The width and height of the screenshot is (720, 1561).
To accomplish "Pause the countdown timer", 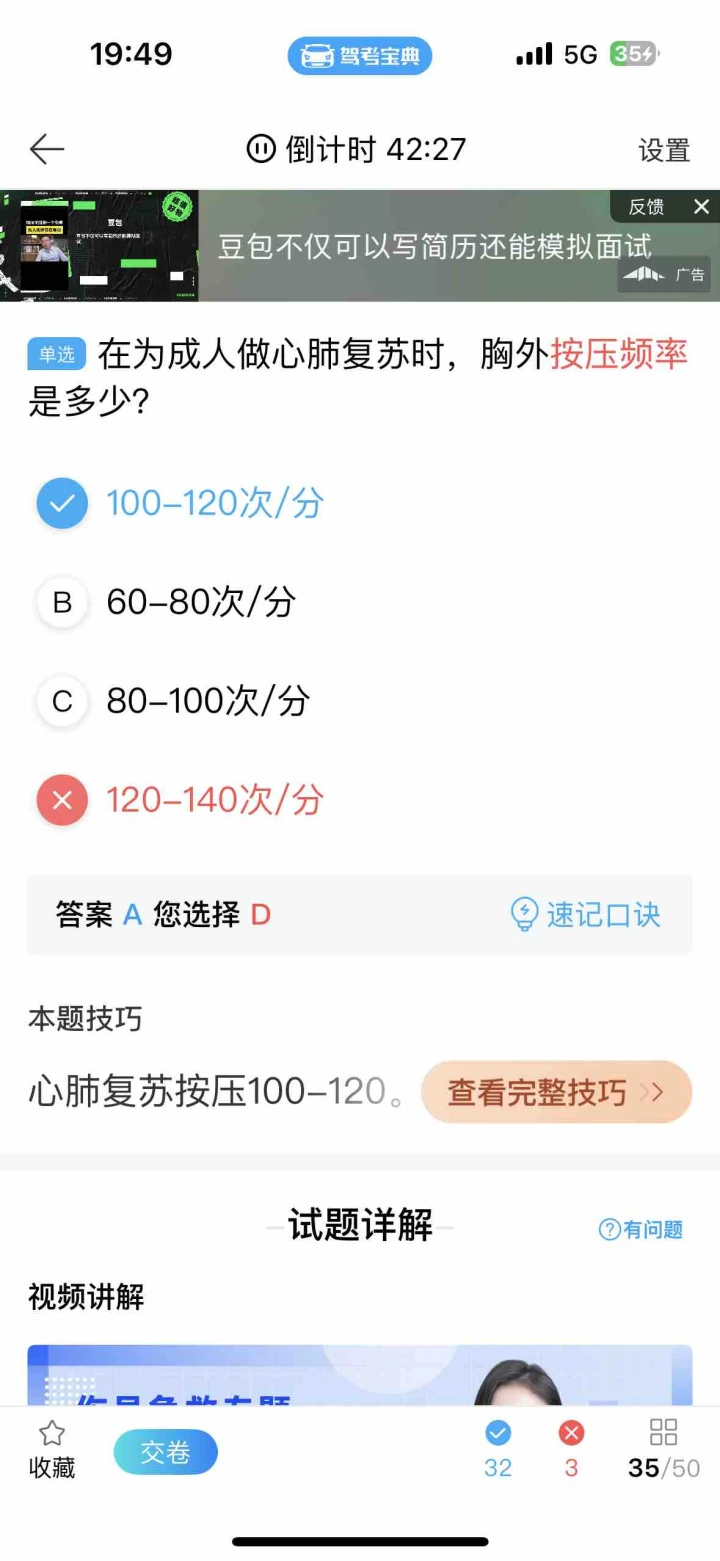I will pos(261,150).
